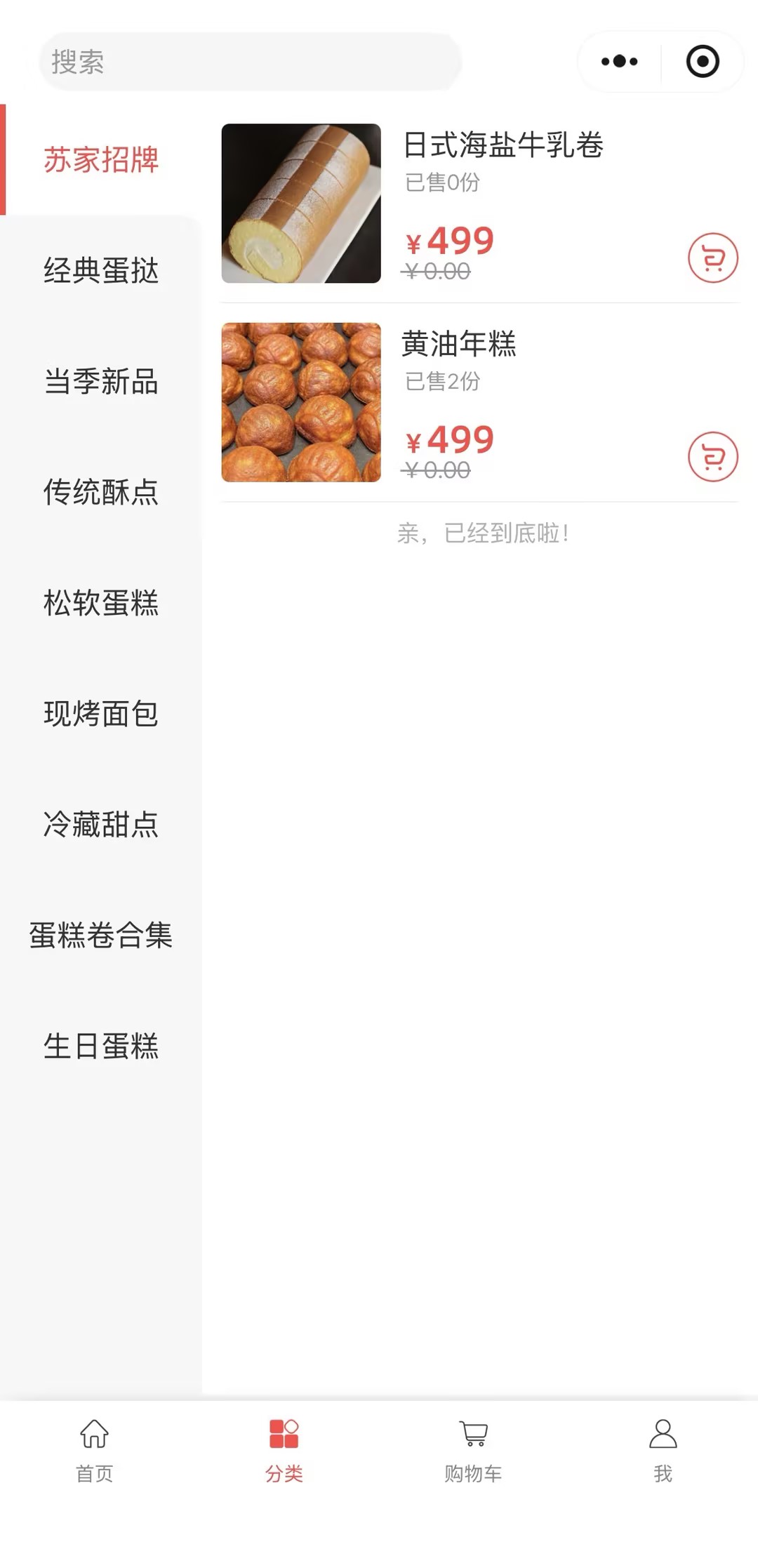
Task: Show the 松软蛋糕 category
Action: 101,603
